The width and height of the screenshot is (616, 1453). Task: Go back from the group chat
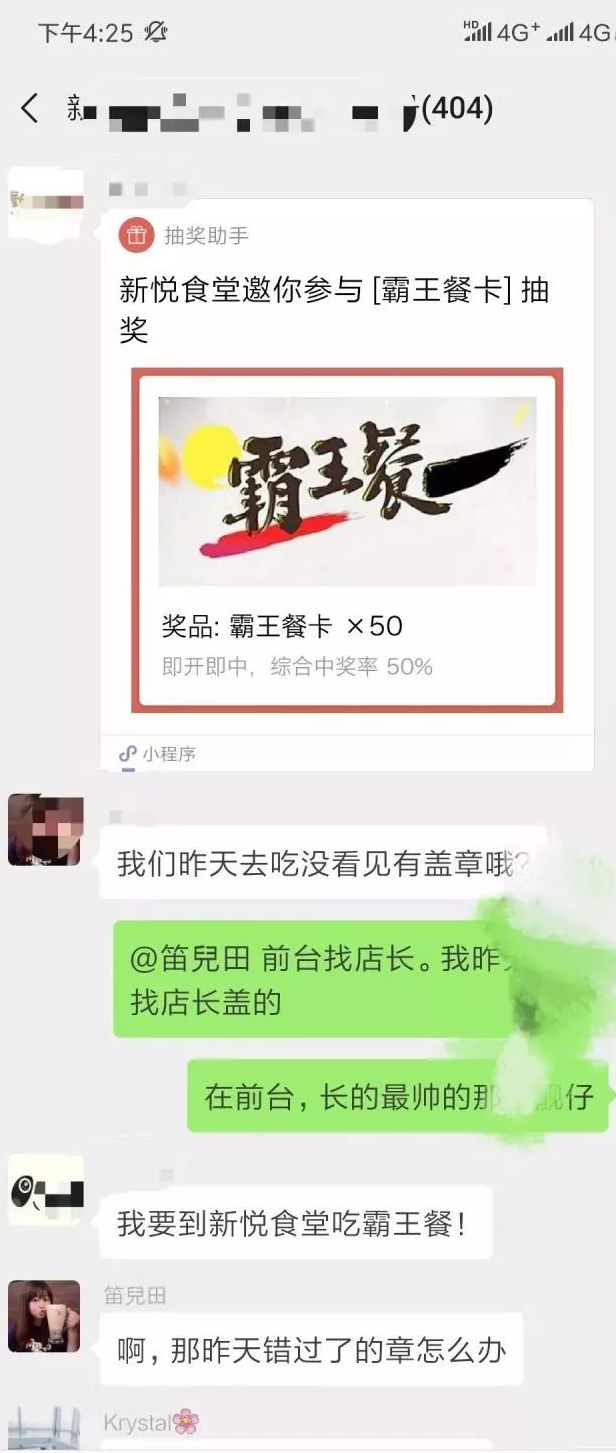click(30, 108)
